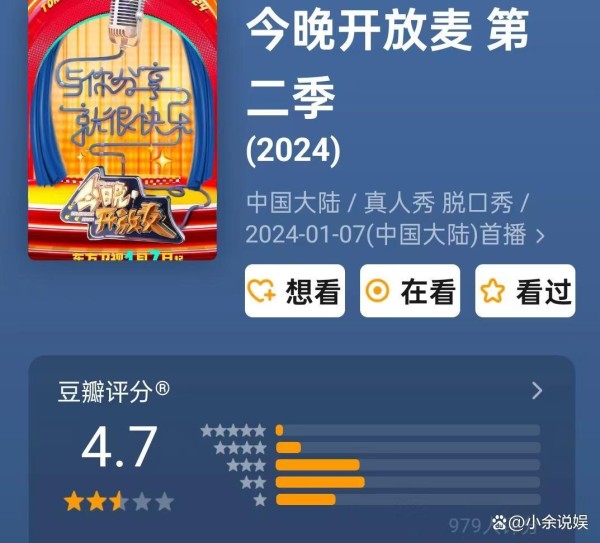Viewport: 600px width, 543px height.
Task: Open the 豆瓣评分 rating details arrow
Action: (537, 391)
